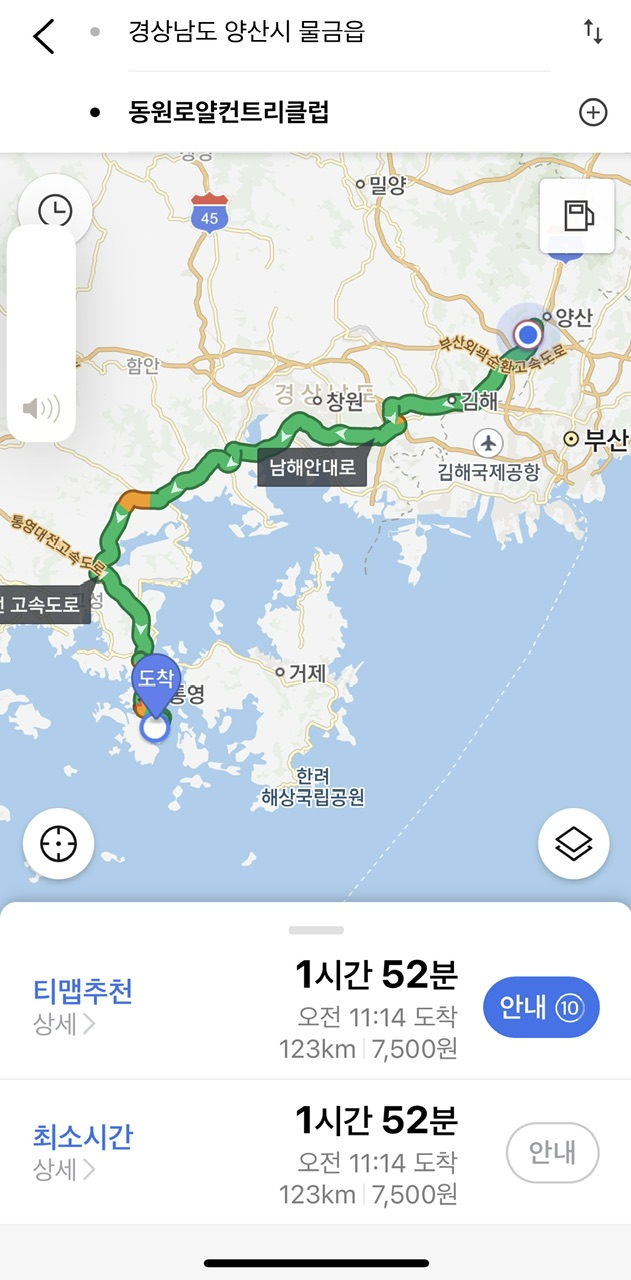
Task: Edit destination 동원로얄컨트리클럽
Action: (229, 112)
